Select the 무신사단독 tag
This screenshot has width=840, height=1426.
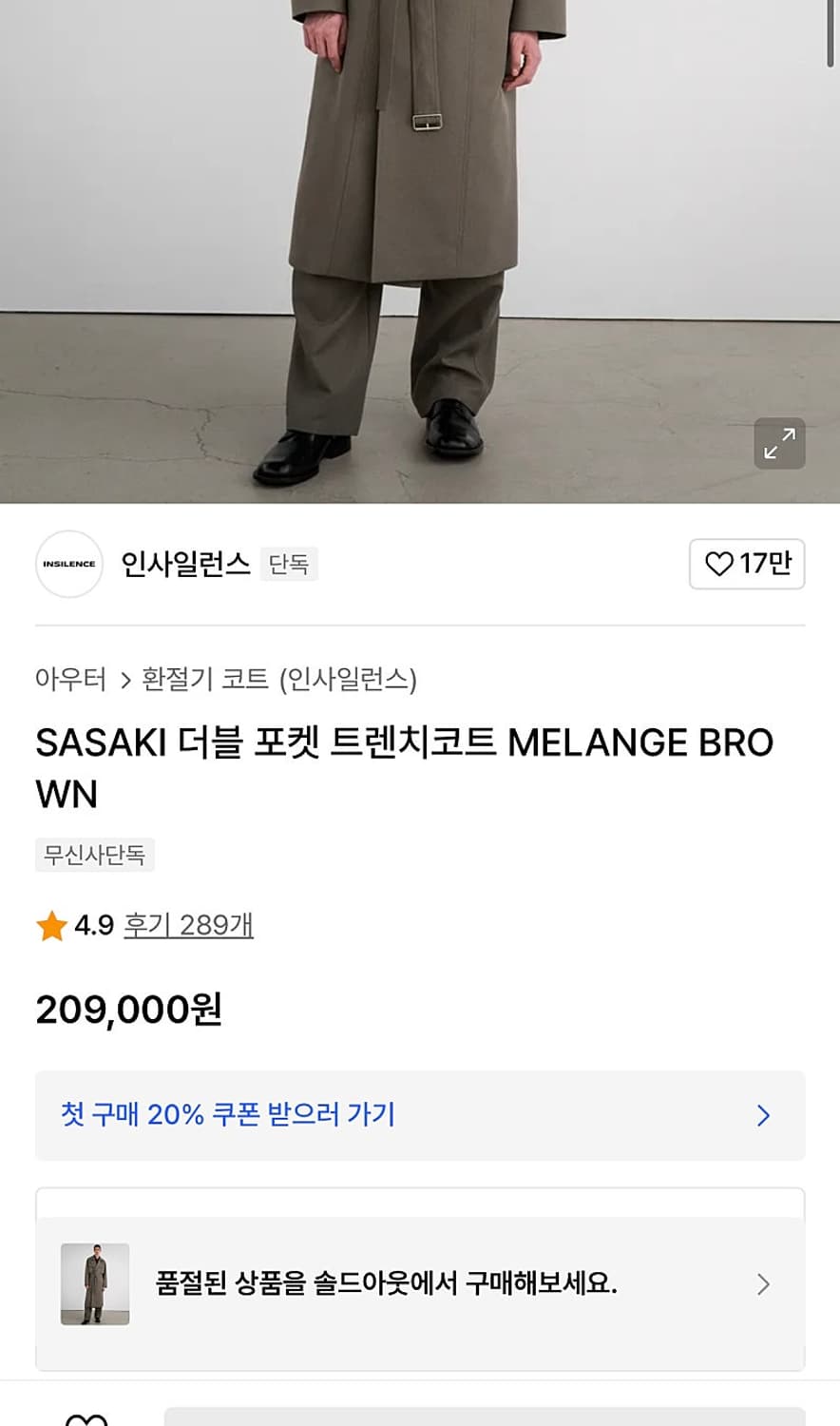94,855
